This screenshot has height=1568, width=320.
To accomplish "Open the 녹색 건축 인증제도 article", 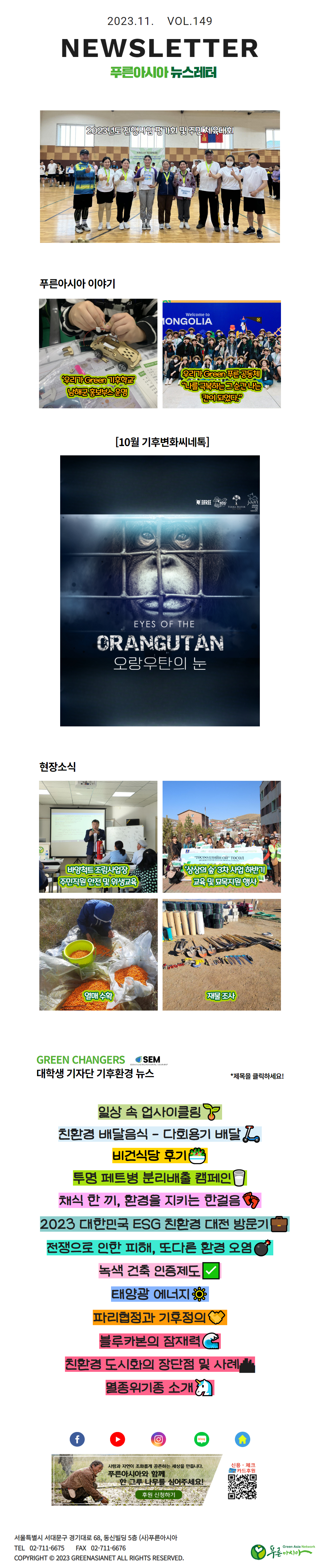I will click(159, 1270).
